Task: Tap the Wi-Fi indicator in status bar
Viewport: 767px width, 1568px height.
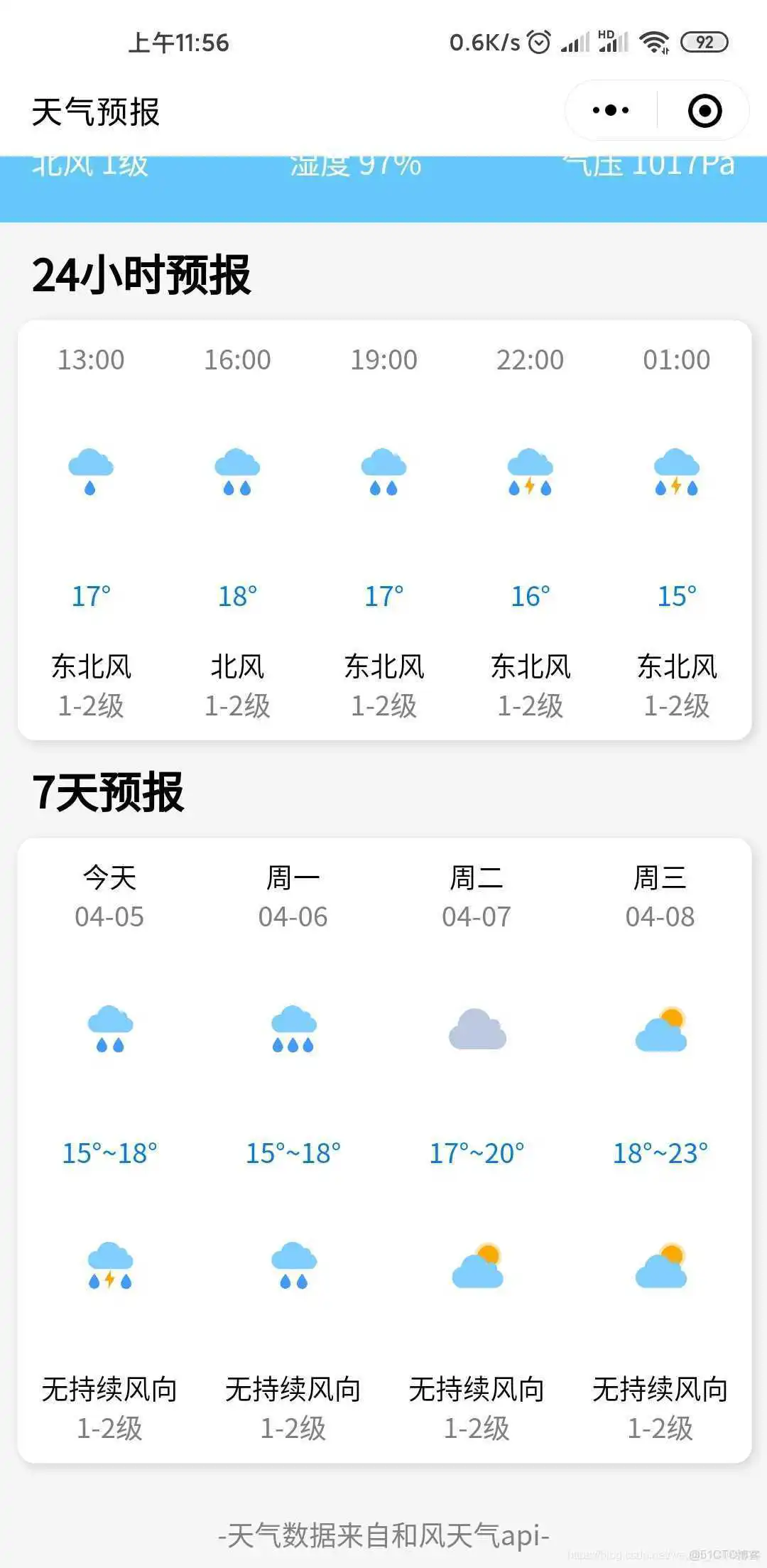Action: 655,40
